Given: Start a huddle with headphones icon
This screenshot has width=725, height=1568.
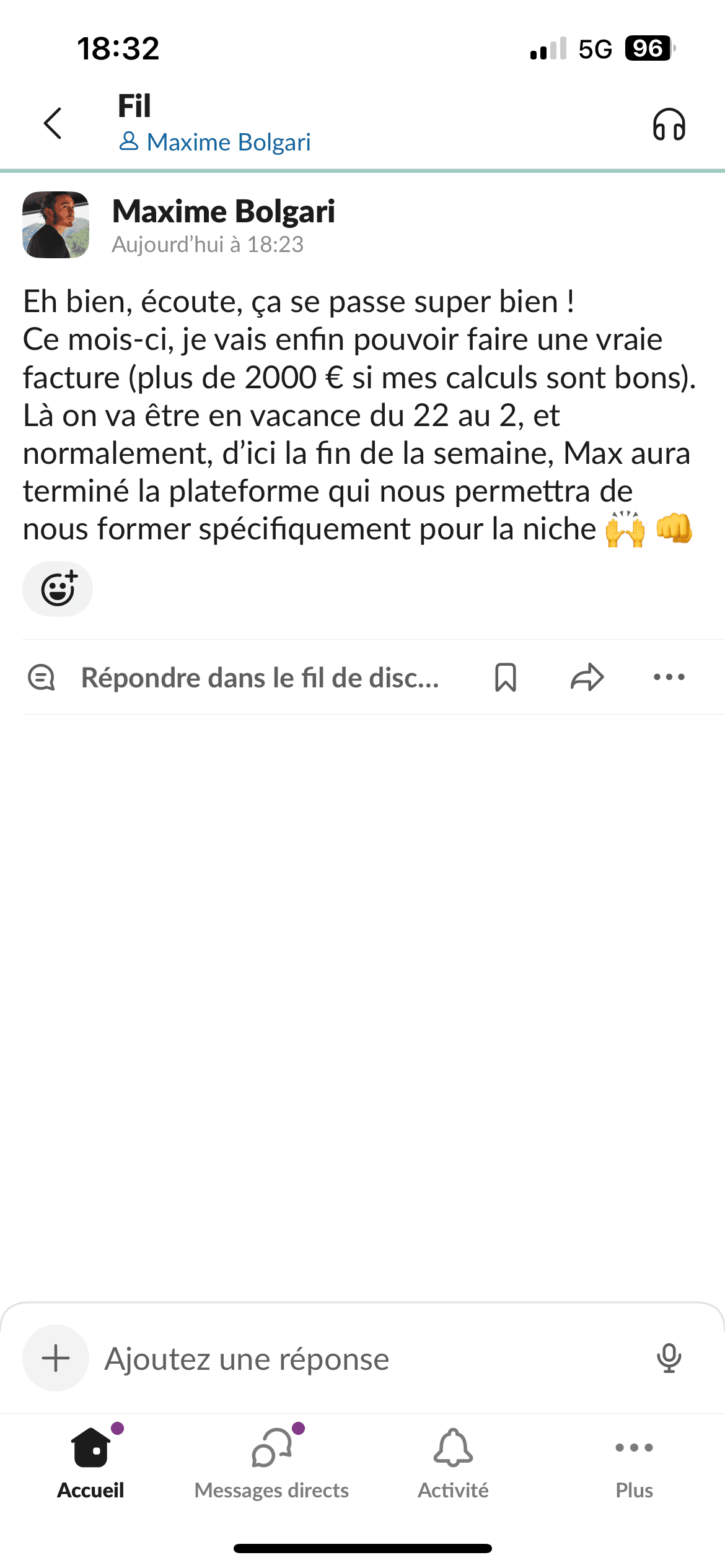Looking at the screenshot, I should (x=669, y=124).
